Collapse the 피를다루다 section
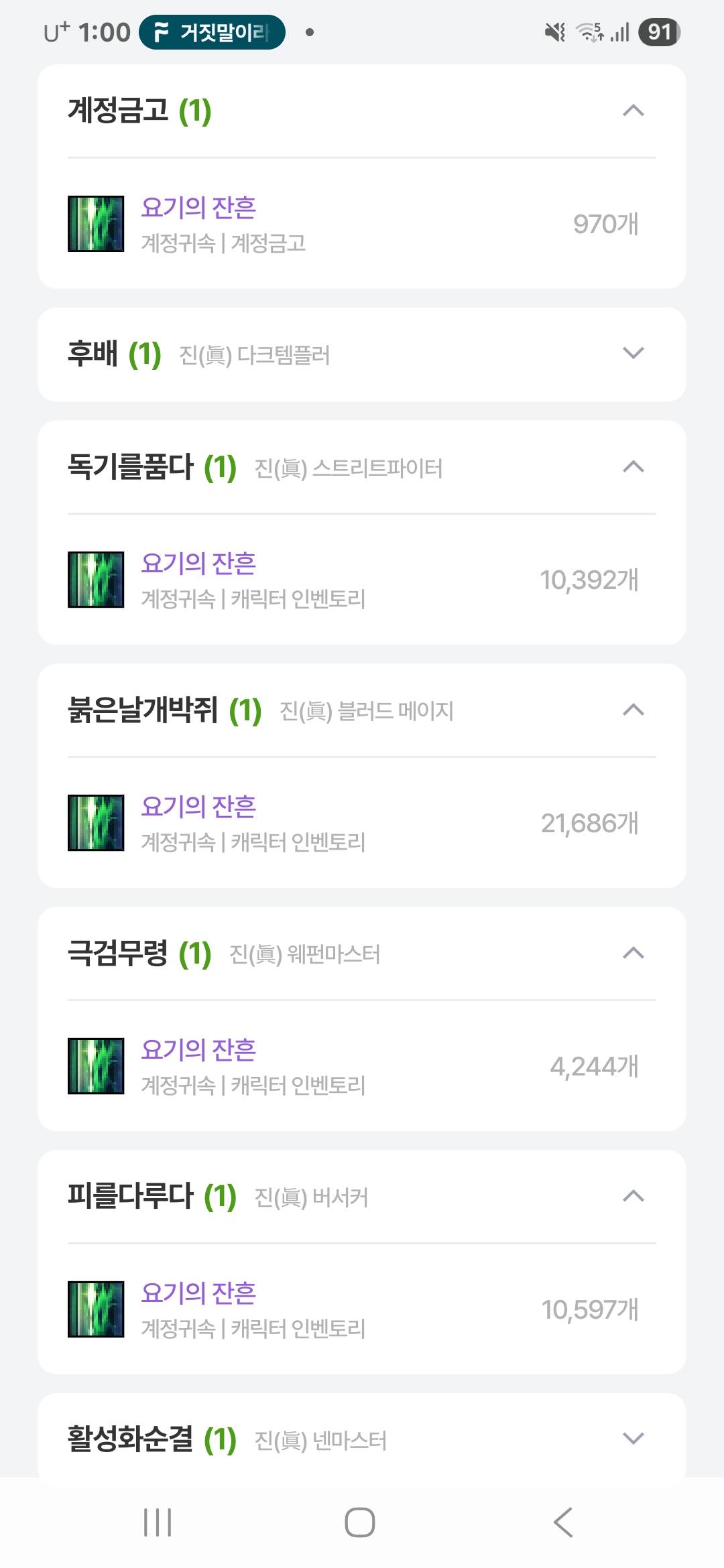 633,1197
